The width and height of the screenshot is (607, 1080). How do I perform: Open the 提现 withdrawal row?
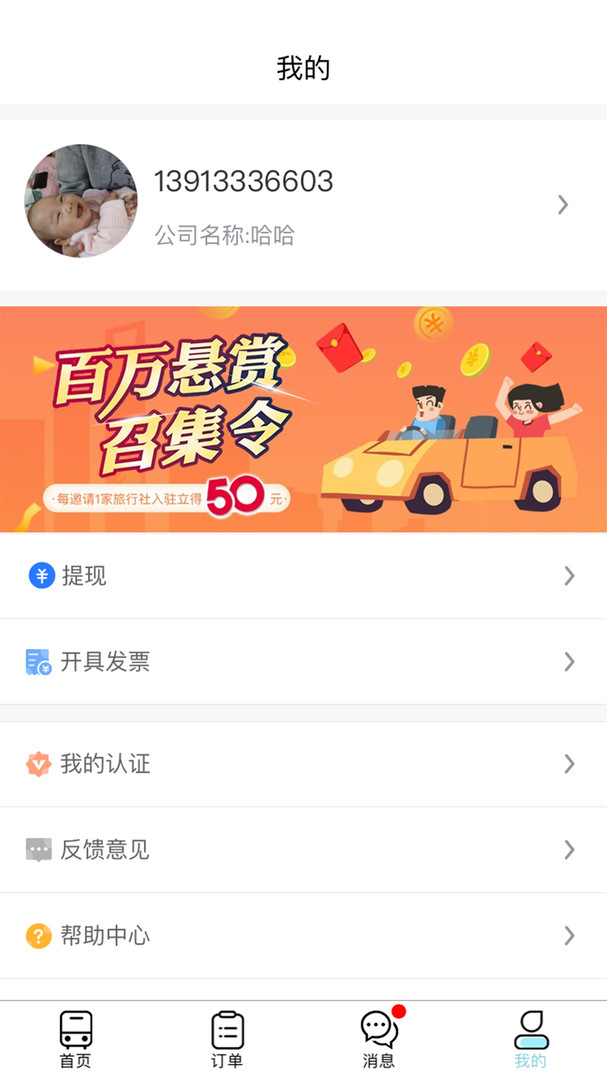303,576
